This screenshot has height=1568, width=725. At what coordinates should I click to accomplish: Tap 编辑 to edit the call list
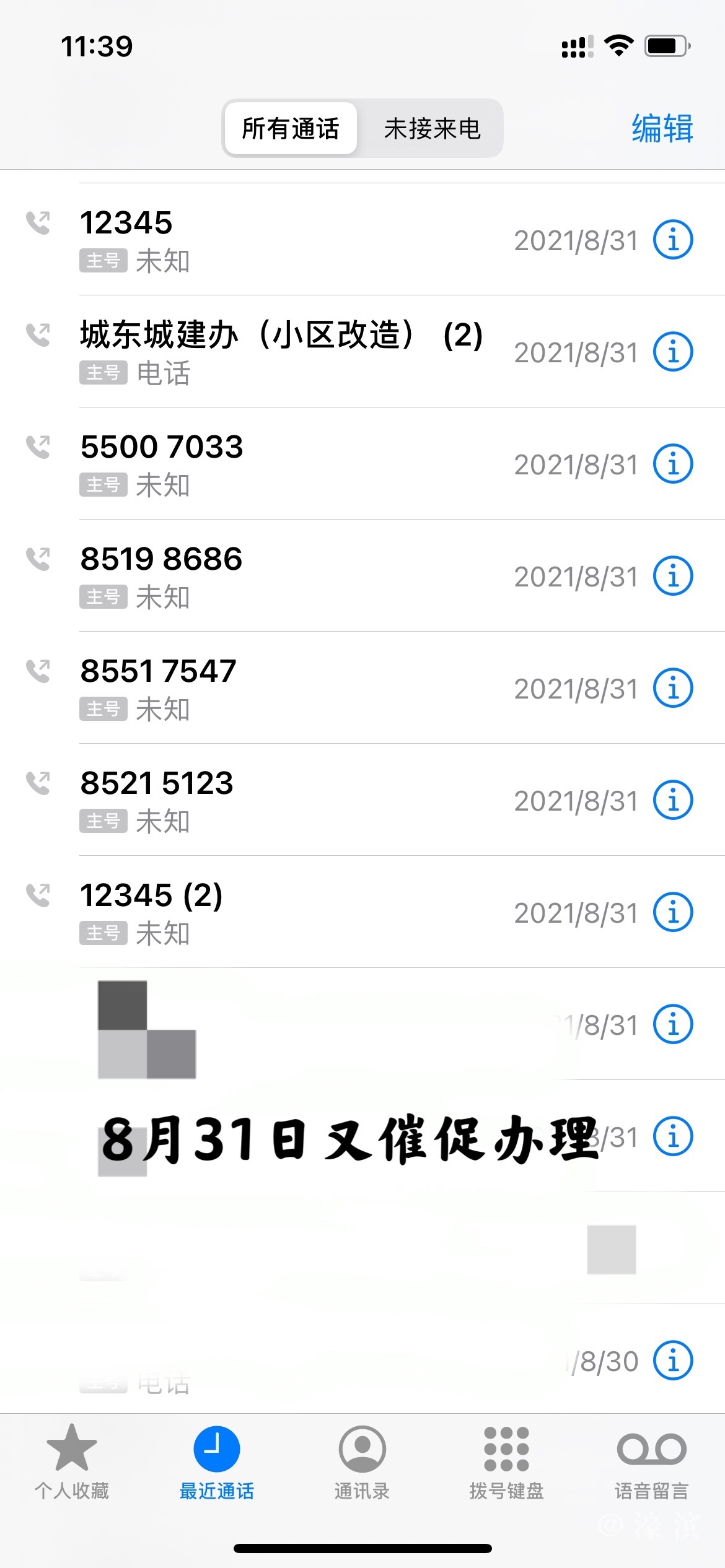tap(662, 129)
